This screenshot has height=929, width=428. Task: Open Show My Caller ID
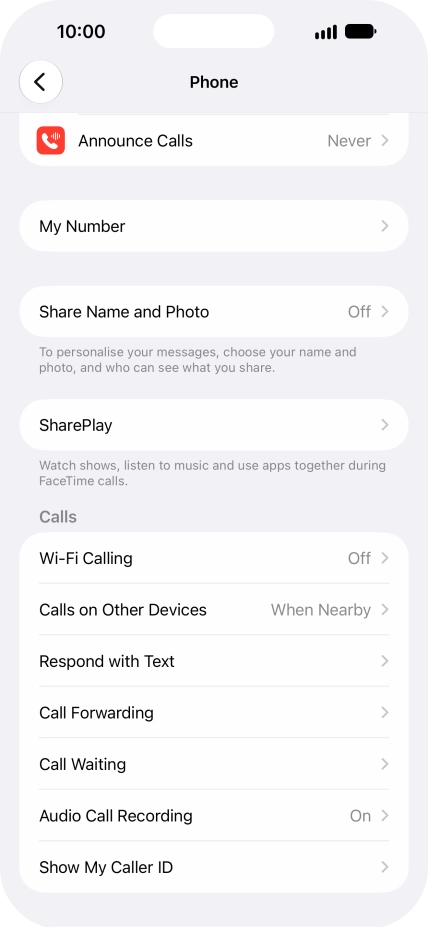point(214,867)
